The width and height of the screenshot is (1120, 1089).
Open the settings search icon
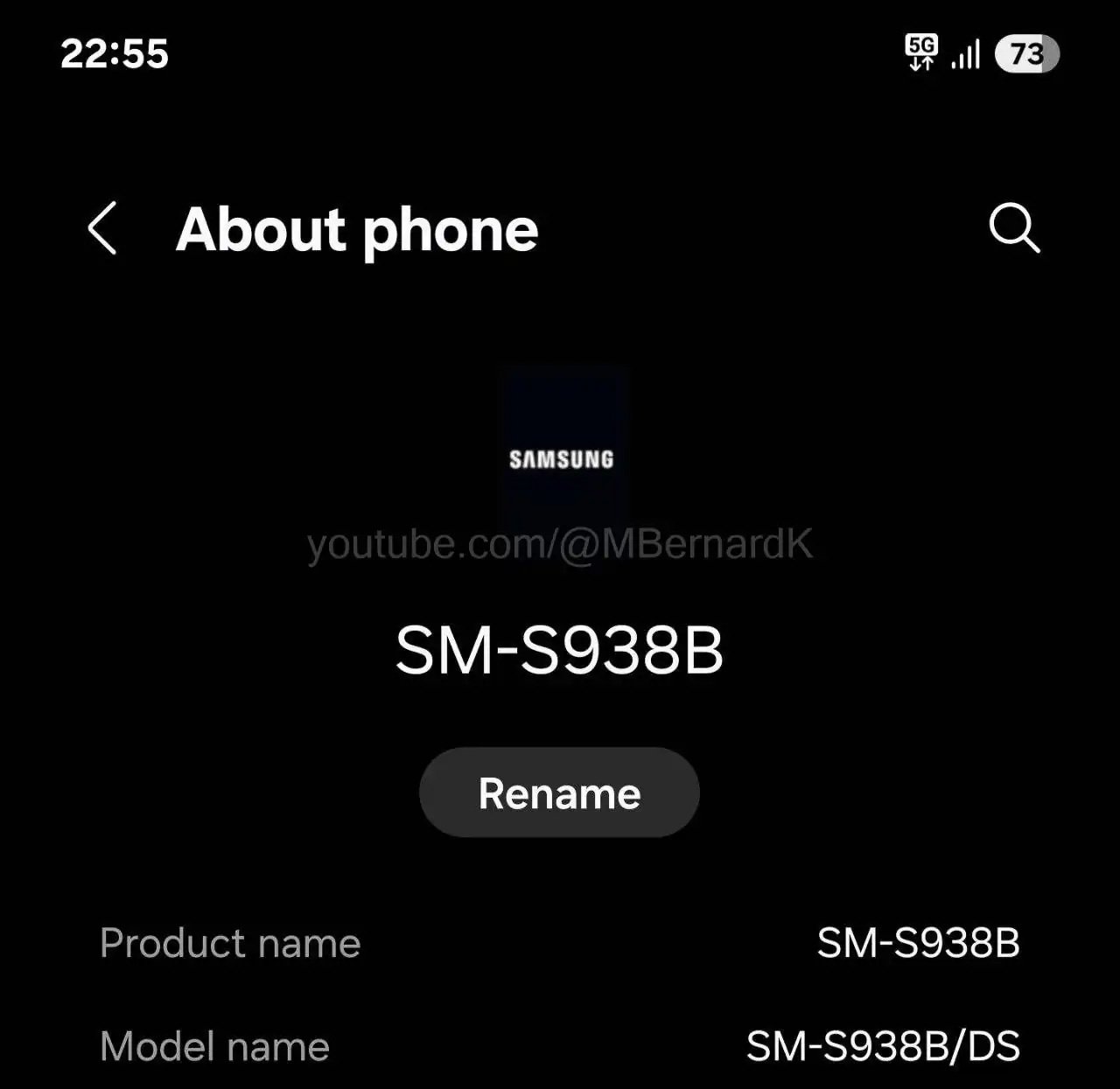click(1013, 228)
